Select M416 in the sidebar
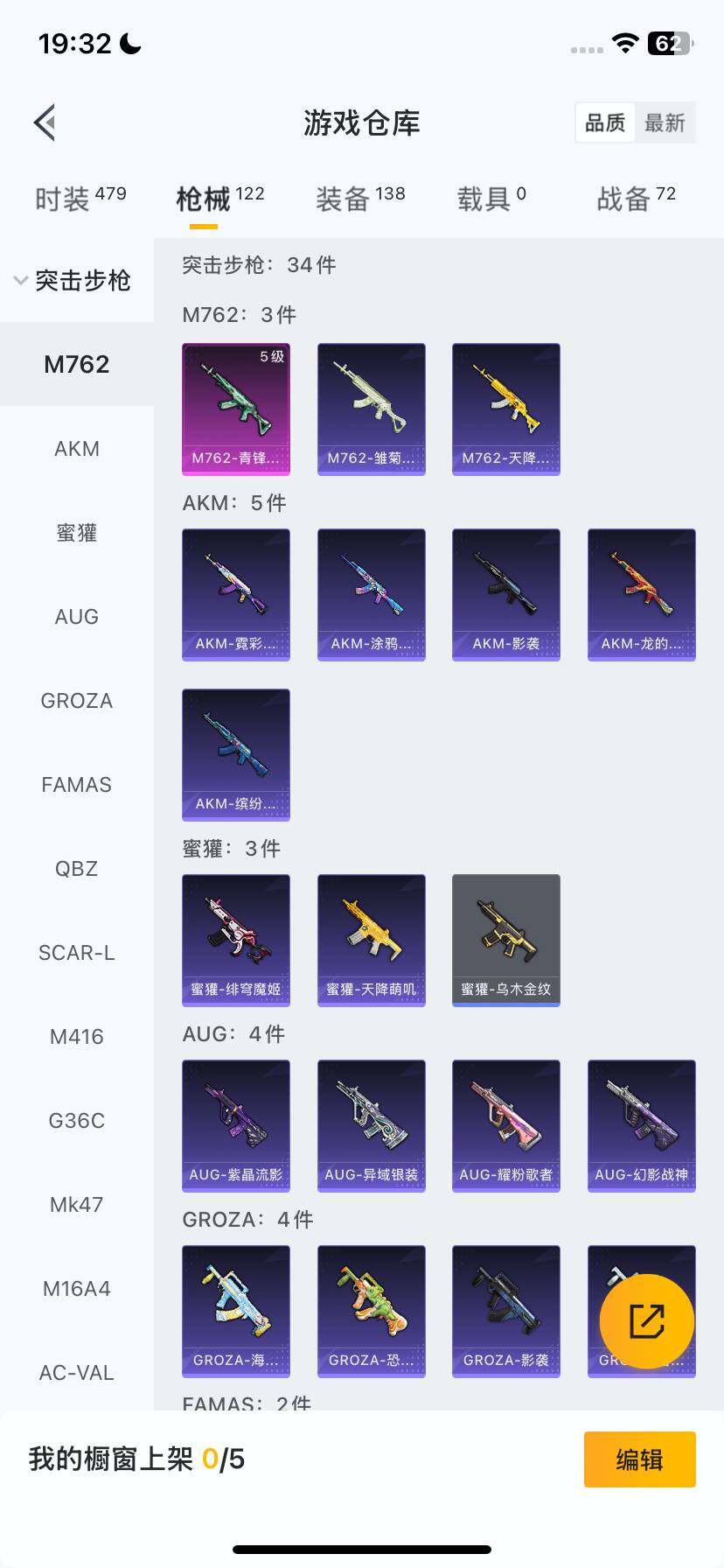The image size is (724, 1568). [77, 1037]
